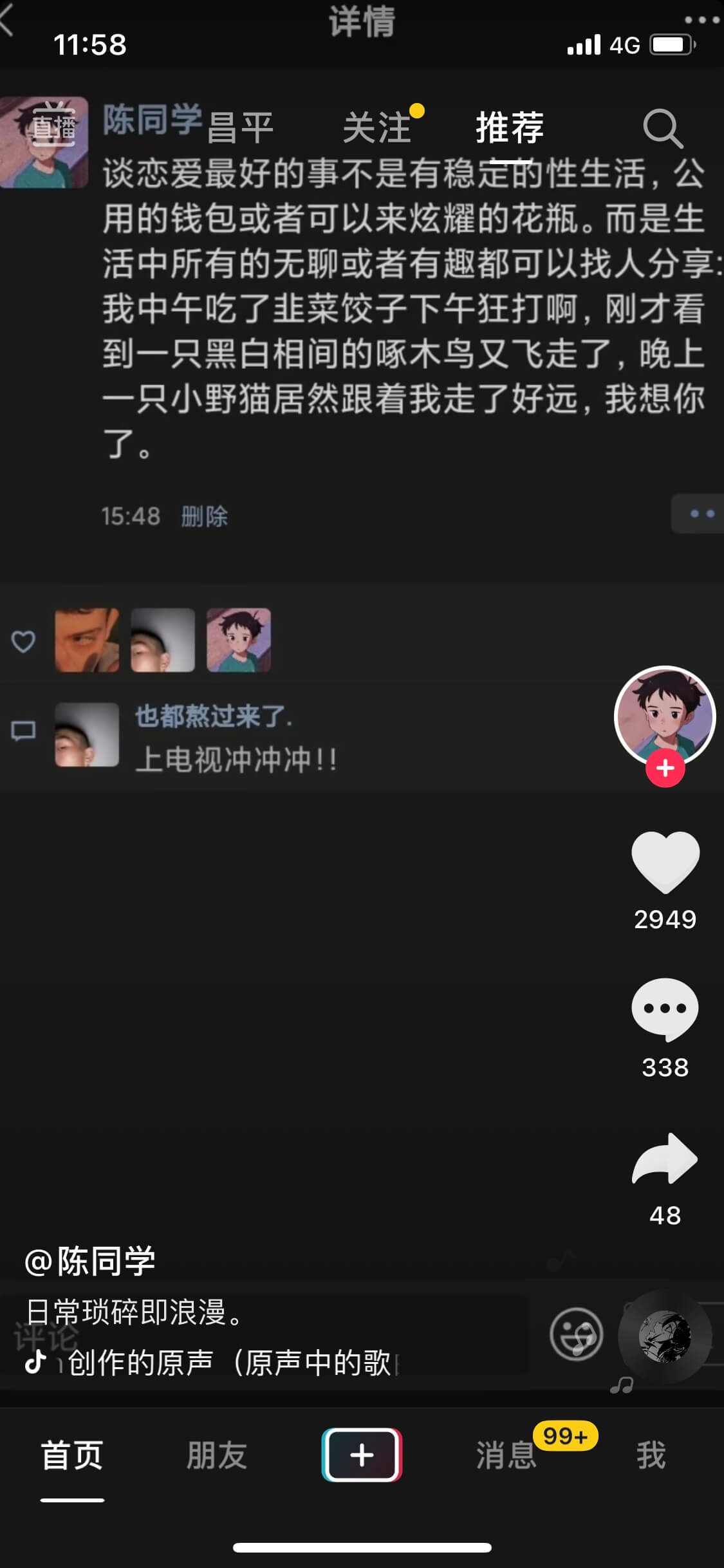The image size is (724, 1568).
Task: Switch to the 关注 tab
Action: 377,127
